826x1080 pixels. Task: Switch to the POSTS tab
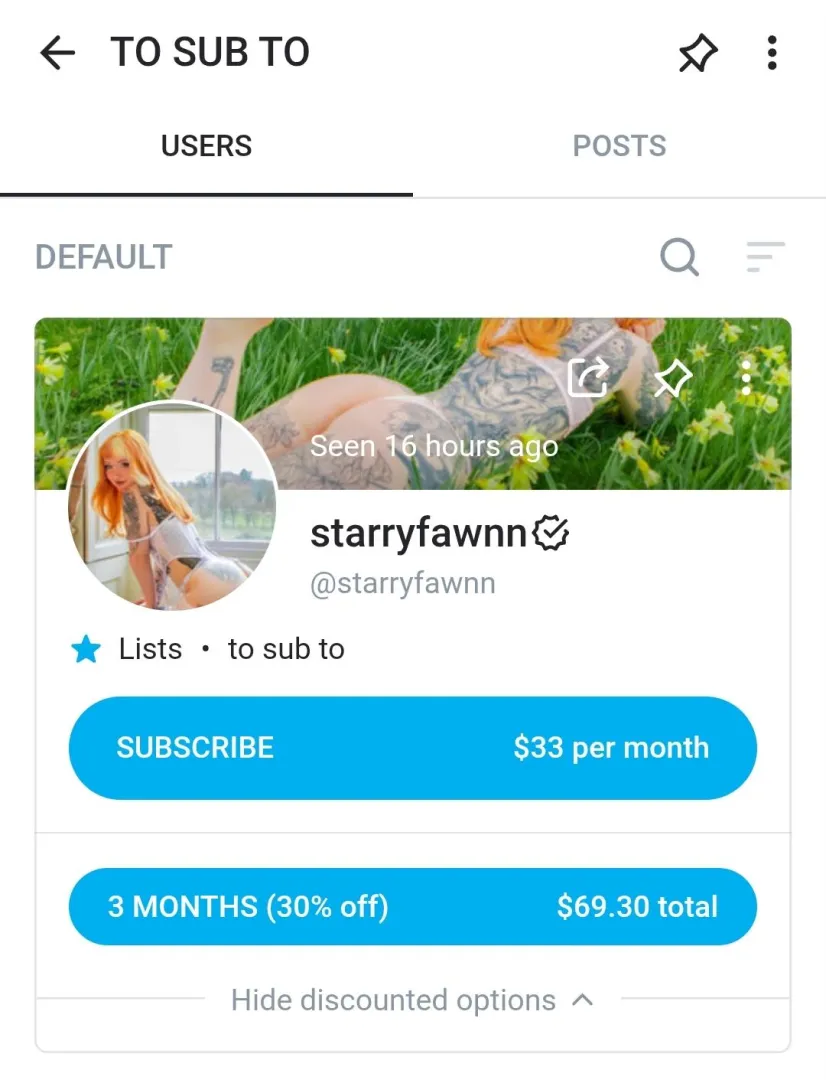619,145
